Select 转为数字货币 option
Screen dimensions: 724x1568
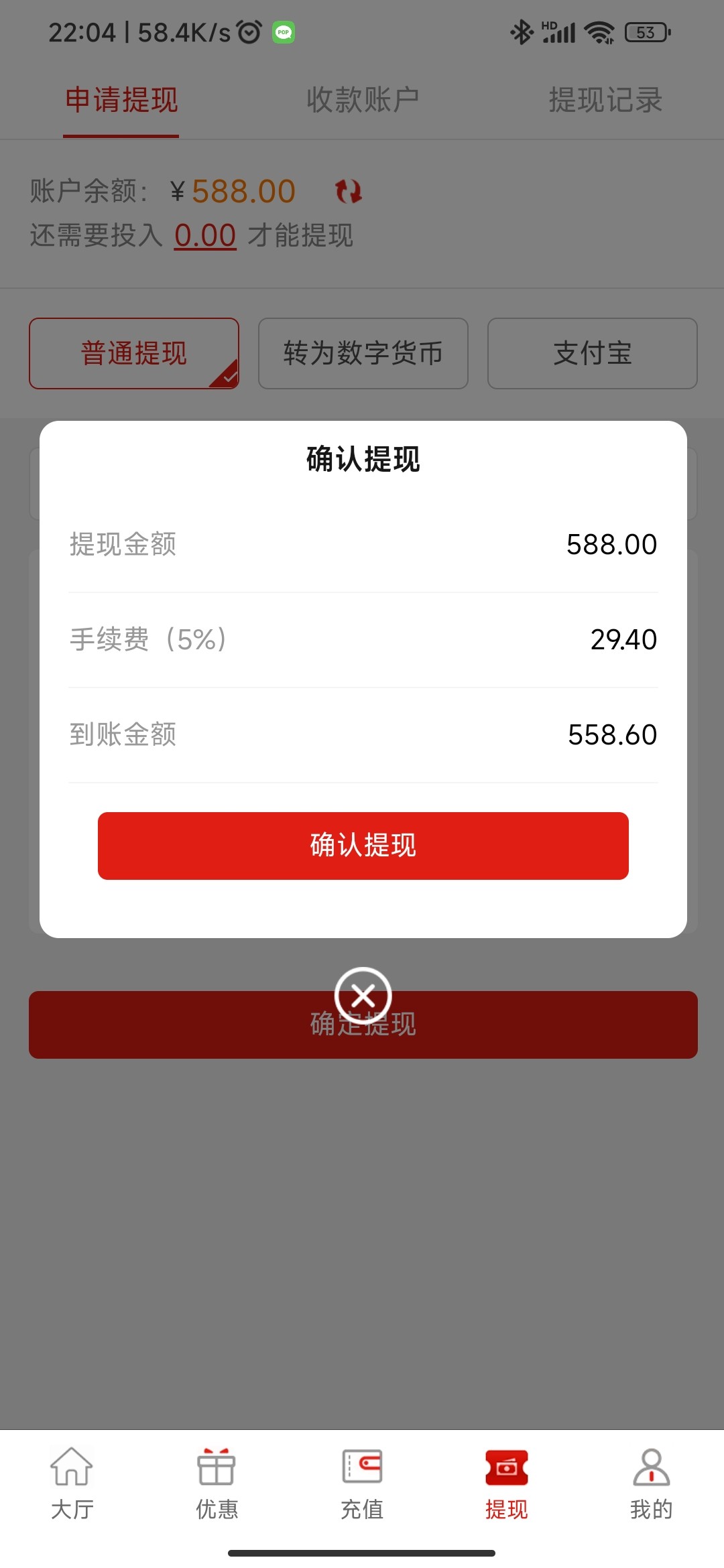coord(363,353)
